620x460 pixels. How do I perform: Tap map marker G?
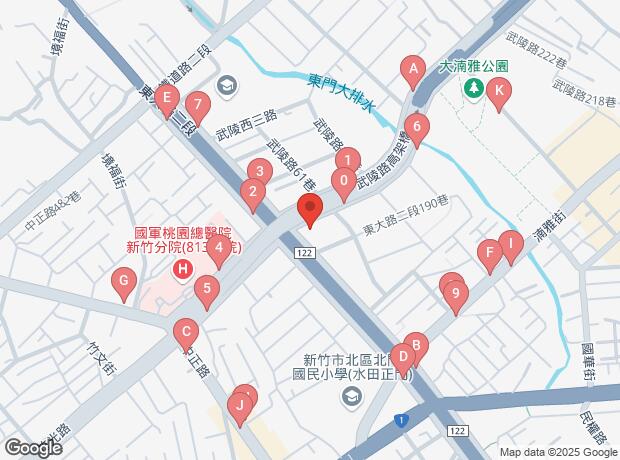[x=124, y=283]
